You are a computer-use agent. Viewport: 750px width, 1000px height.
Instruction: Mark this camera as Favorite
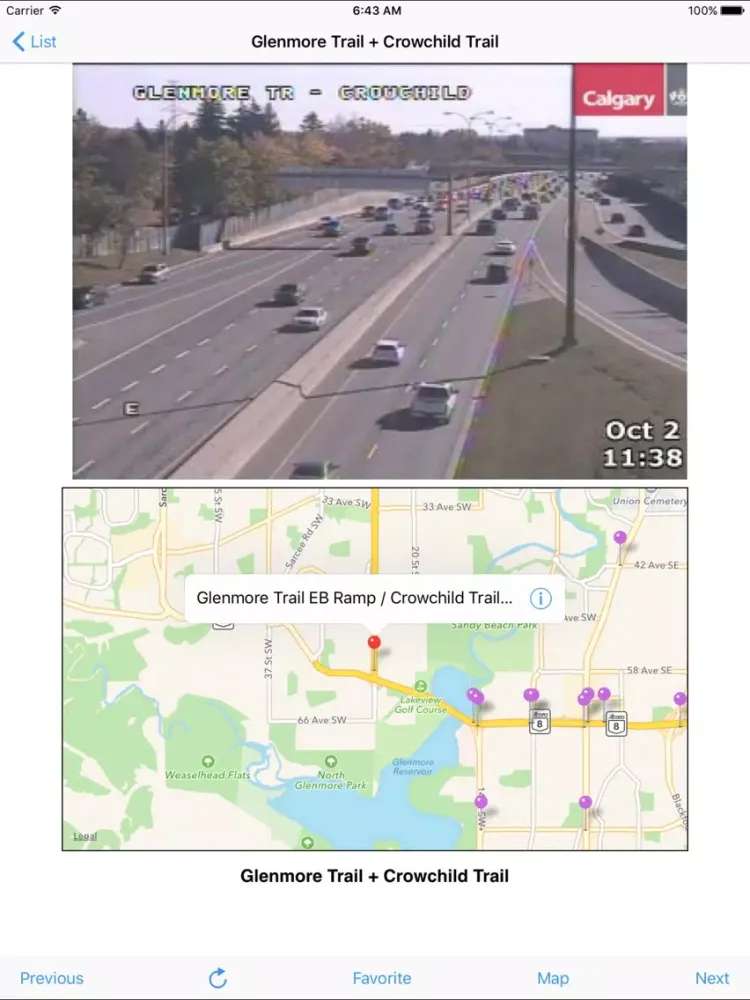381,978
